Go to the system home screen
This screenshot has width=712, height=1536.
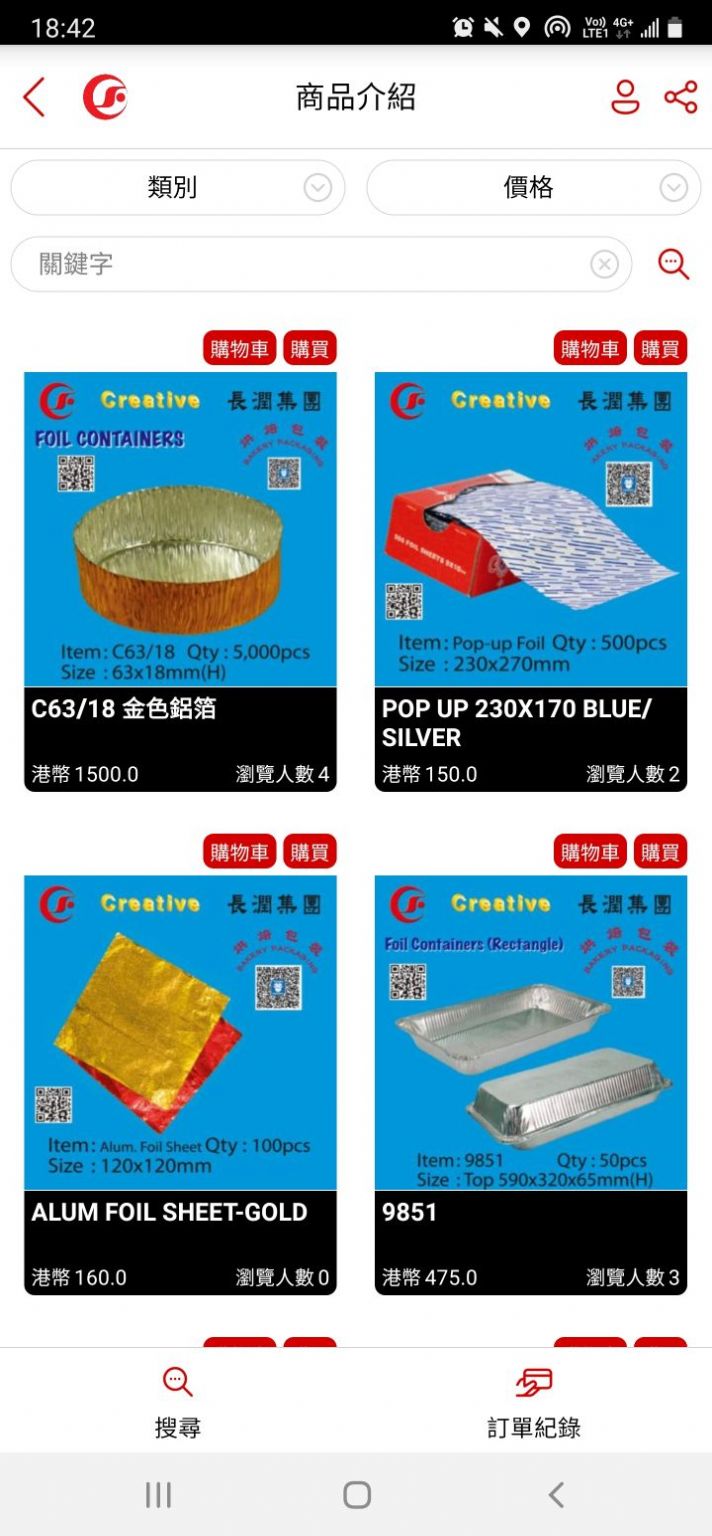coord(356,1495)
